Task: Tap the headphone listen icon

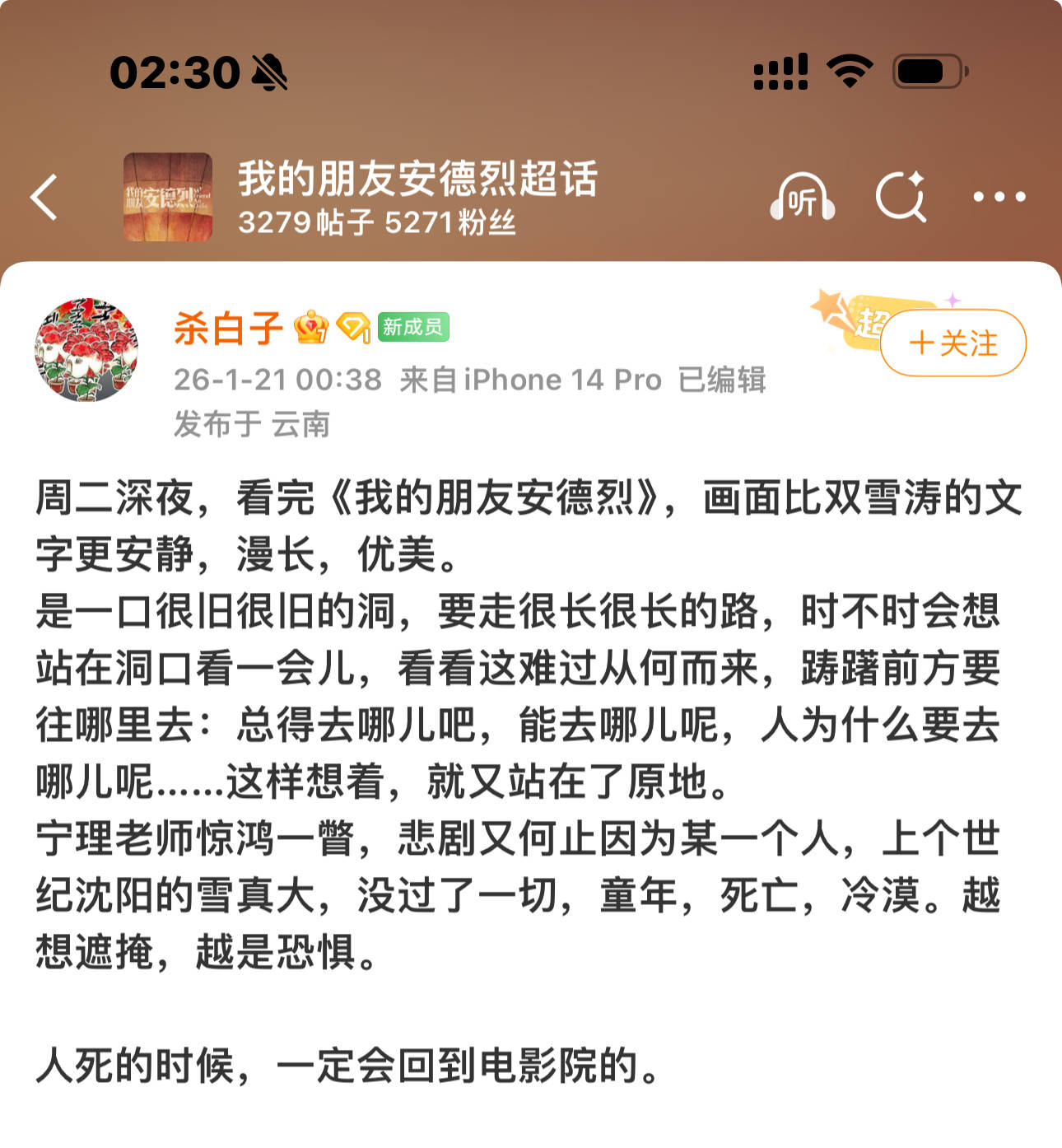Action: pyautogui.click(x=802, y=198)
